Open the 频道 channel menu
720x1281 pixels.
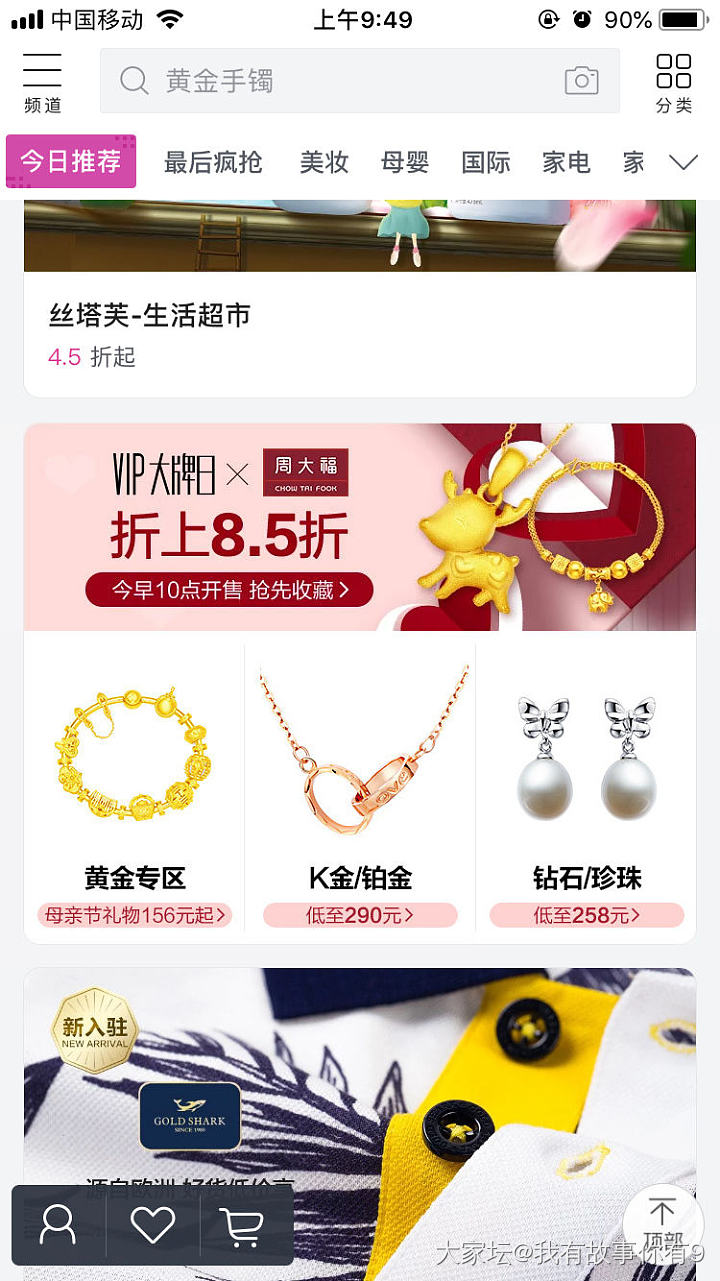[42, 82]
